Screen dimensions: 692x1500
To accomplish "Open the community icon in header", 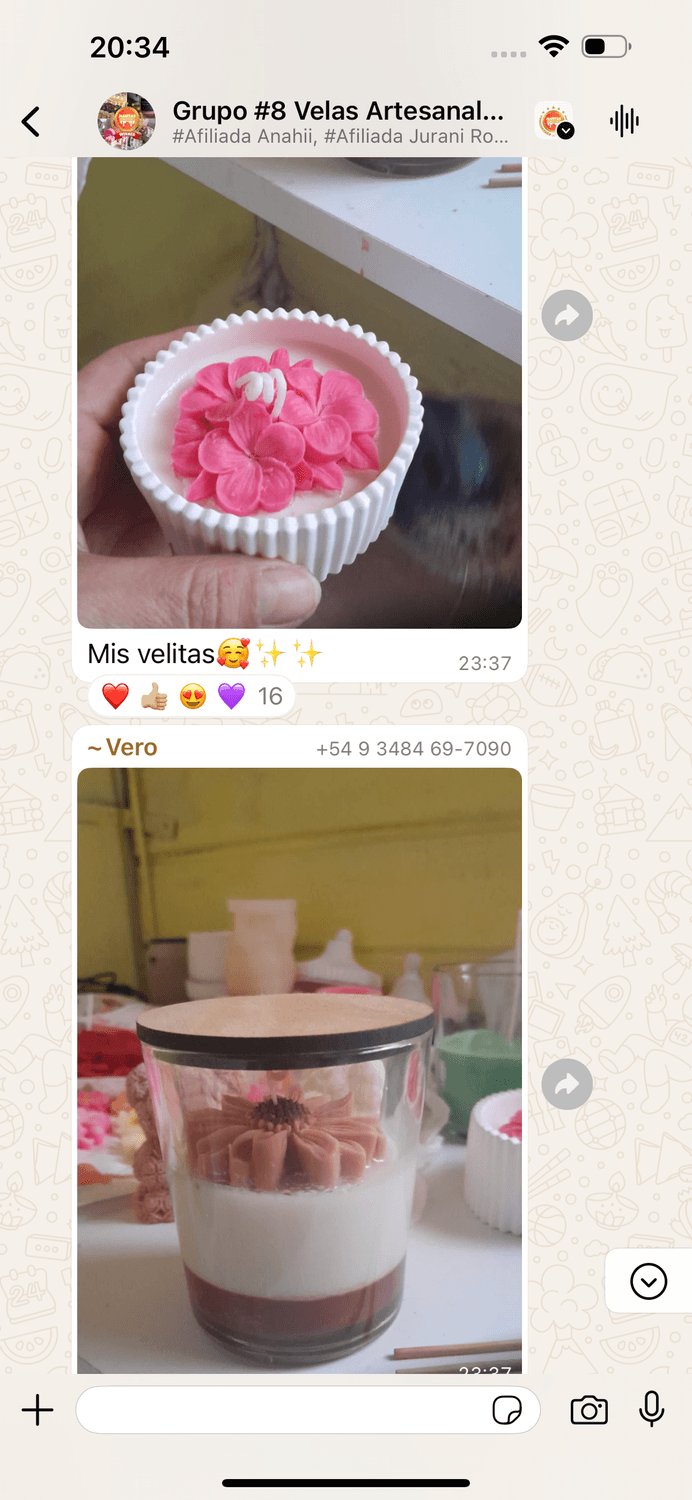I will point(554,121).
